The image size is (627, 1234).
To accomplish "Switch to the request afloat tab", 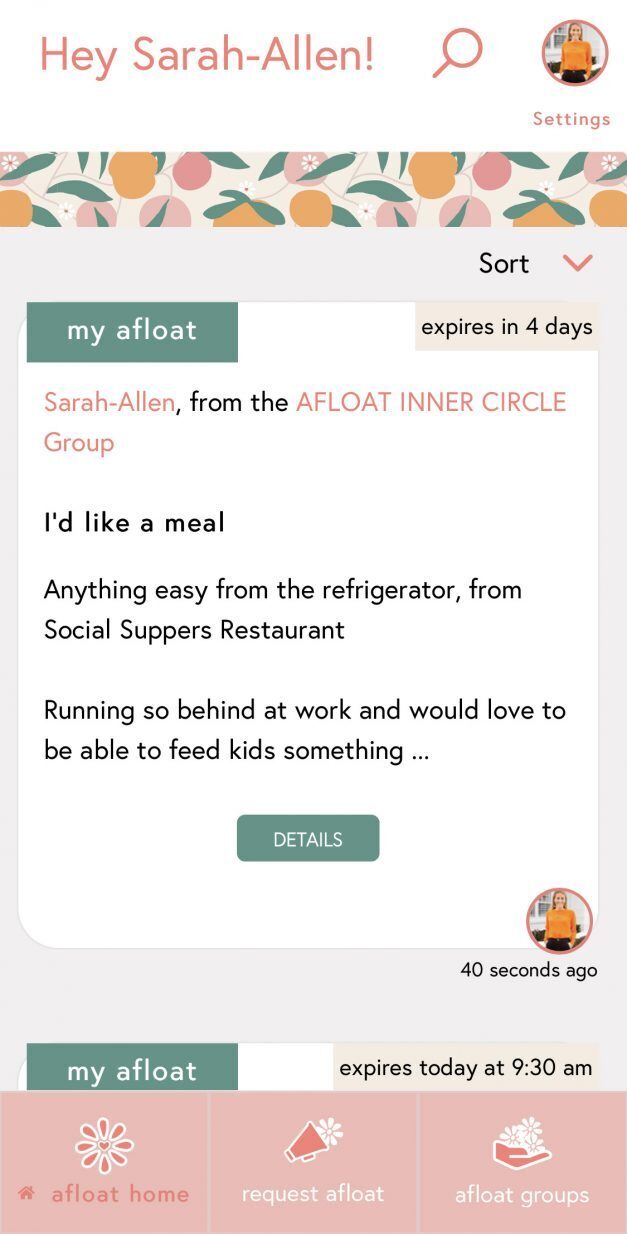I will point(313,1162).
